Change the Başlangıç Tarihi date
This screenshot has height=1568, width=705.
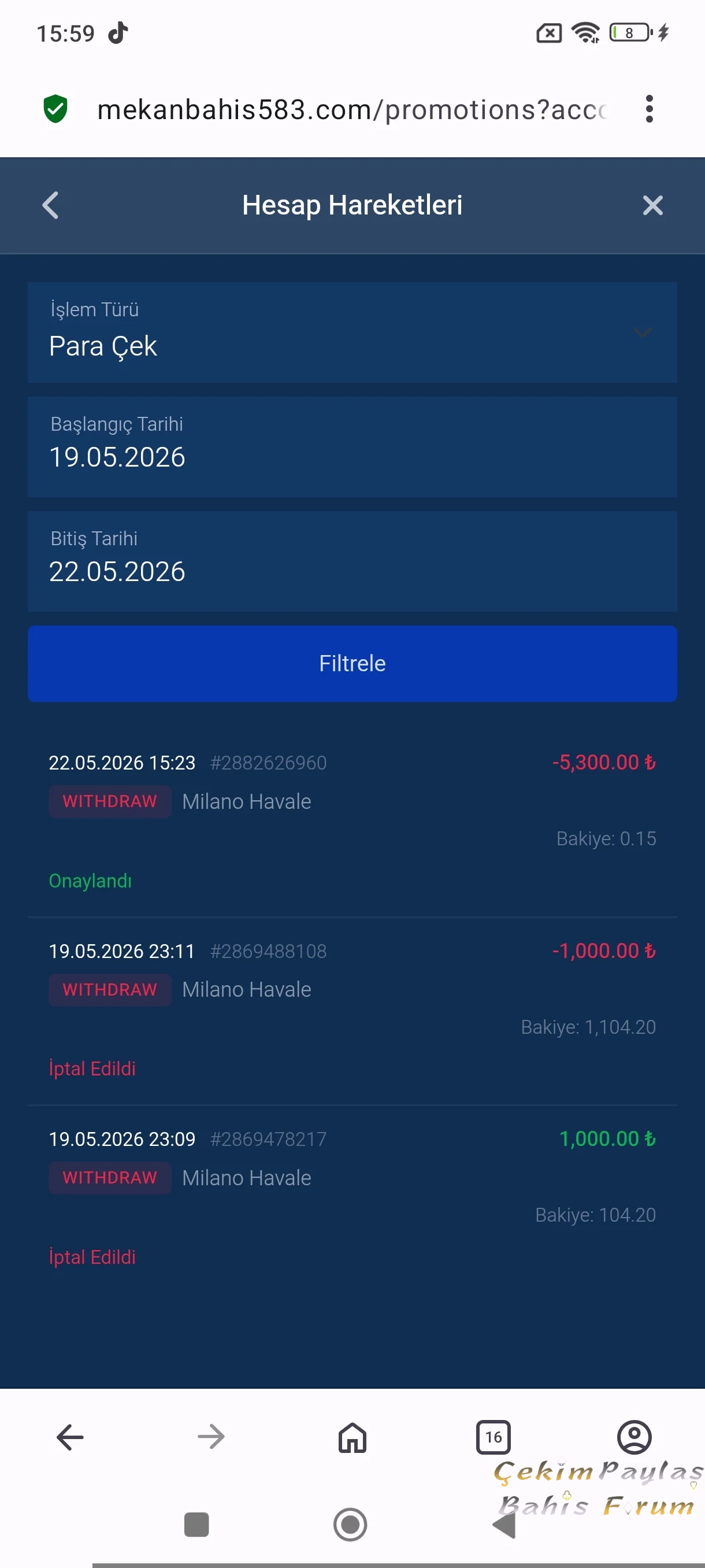[x=352, y=447]
